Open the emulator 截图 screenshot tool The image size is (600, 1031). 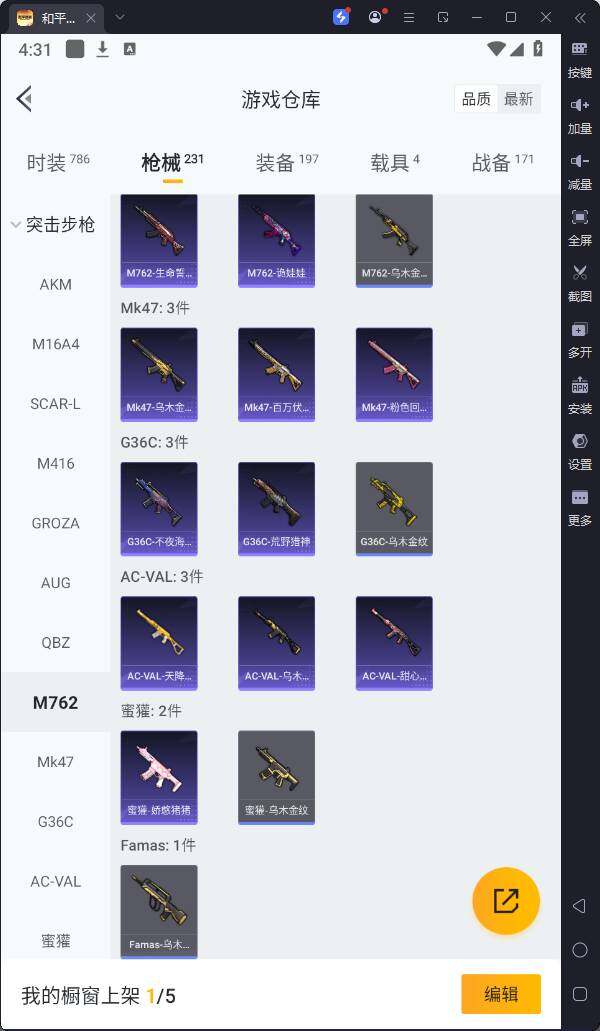coord(580,281)
